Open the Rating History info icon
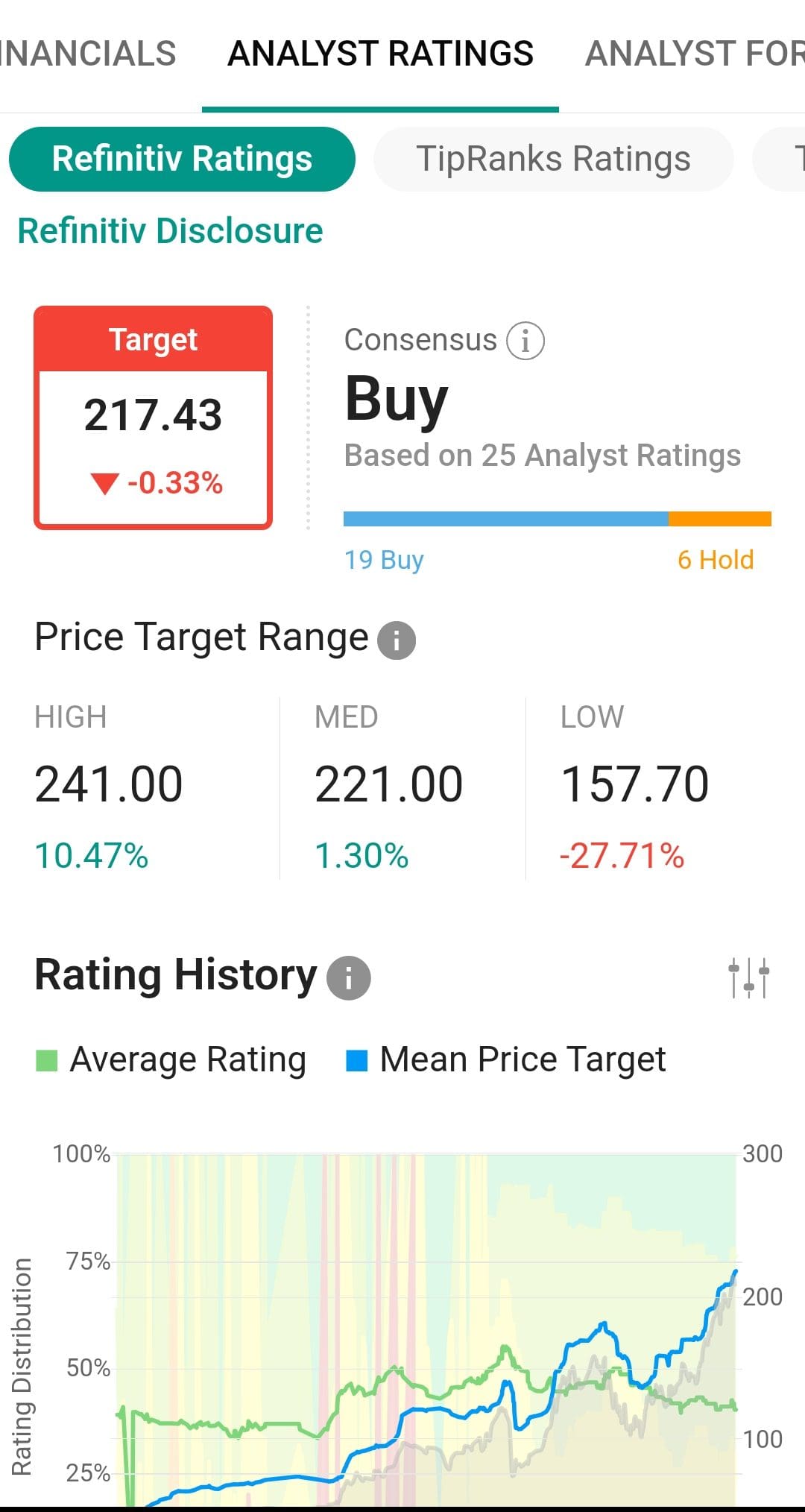The height and width of the screenshot is (1512, 805). (x=347, y=977)
